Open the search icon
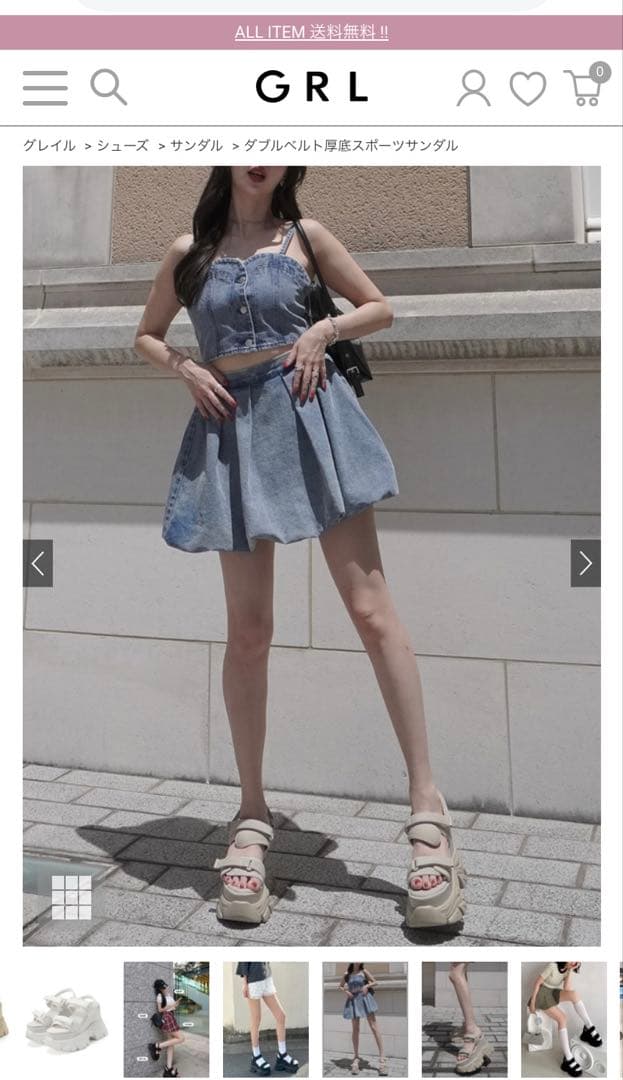 (109, 87)
